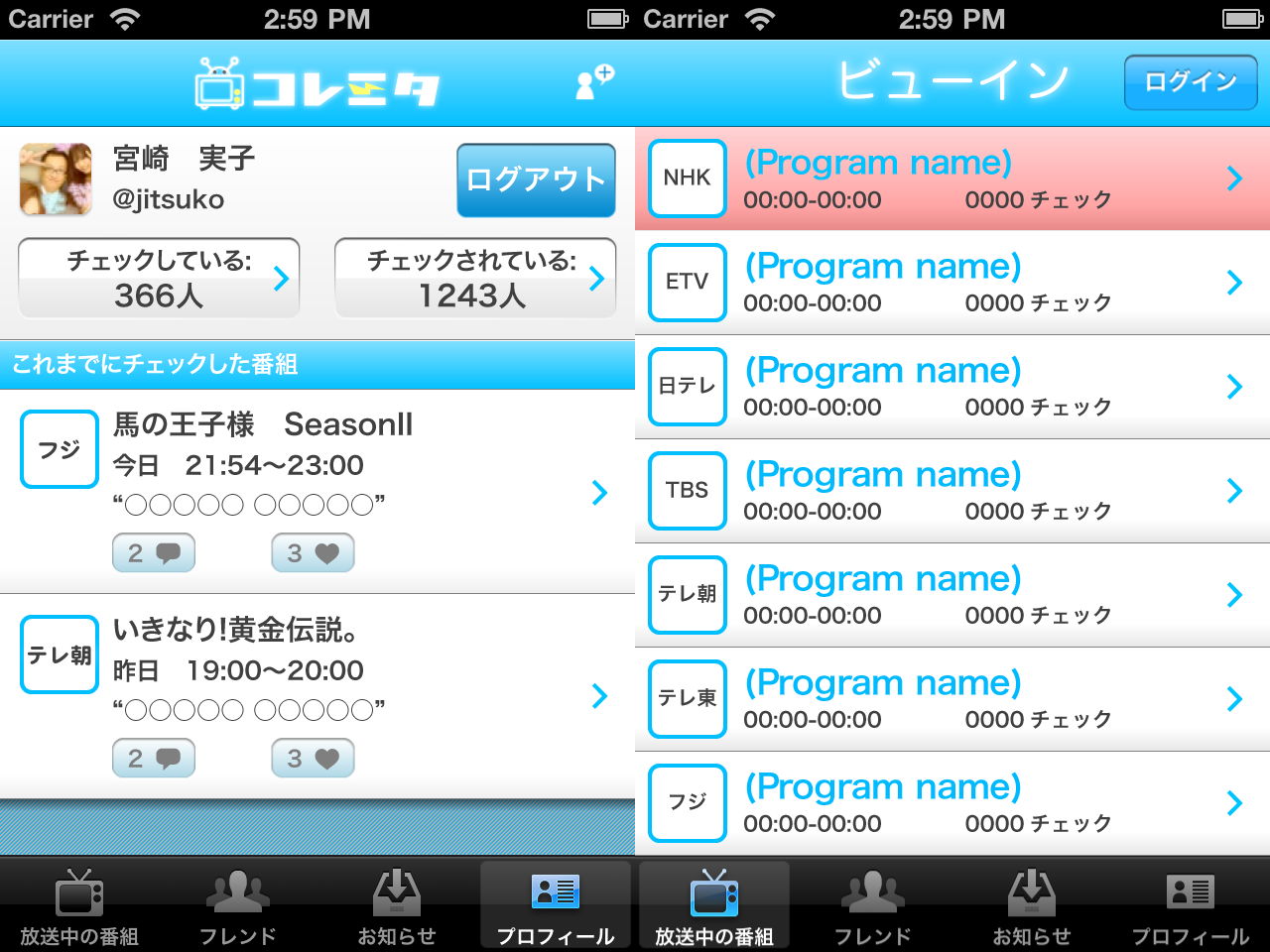Tap the ログイン button on the ビューイン screen
Image resolution: width=1270 pixels, height=952 pixels.
(1190, 82)
